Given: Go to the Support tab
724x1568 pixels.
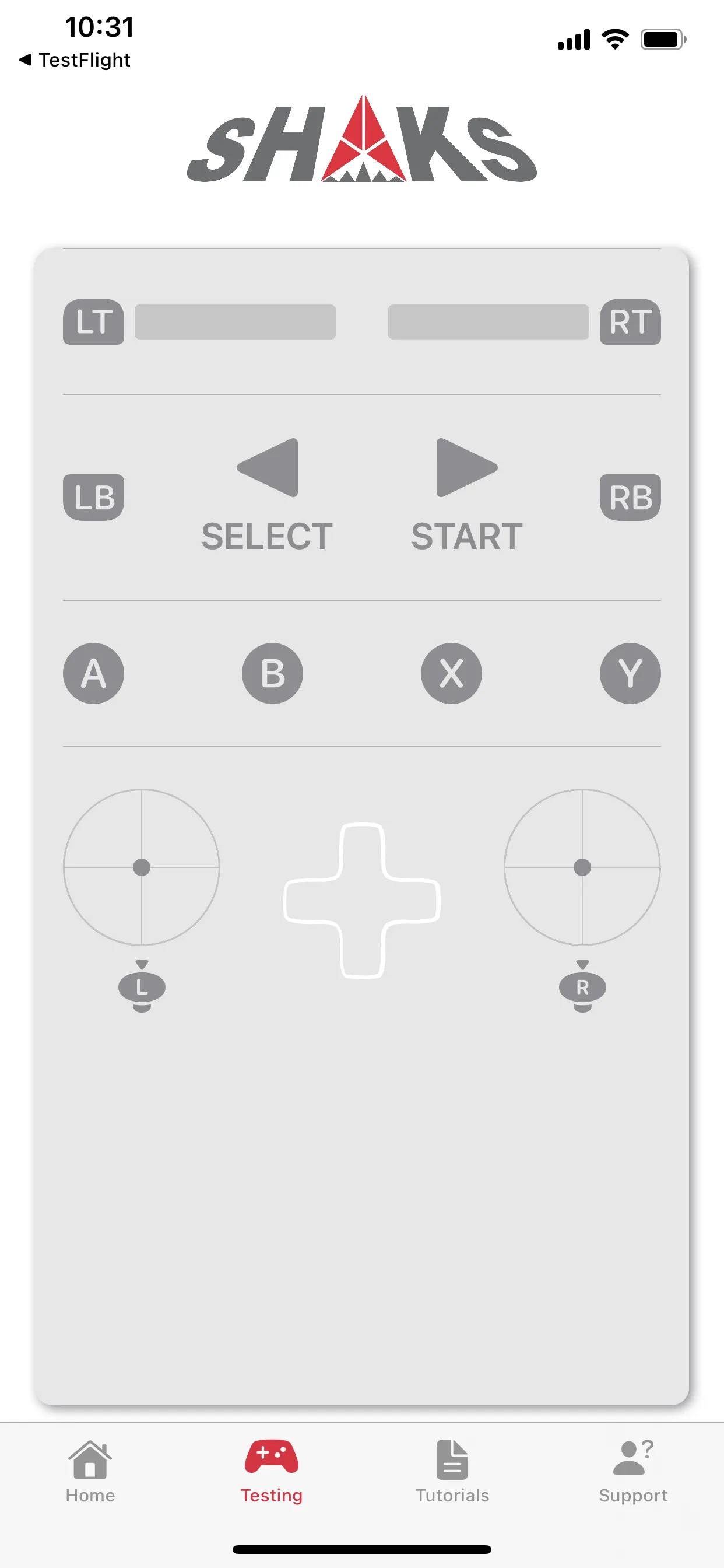Looking at the screenshot, I should 632,1471.
